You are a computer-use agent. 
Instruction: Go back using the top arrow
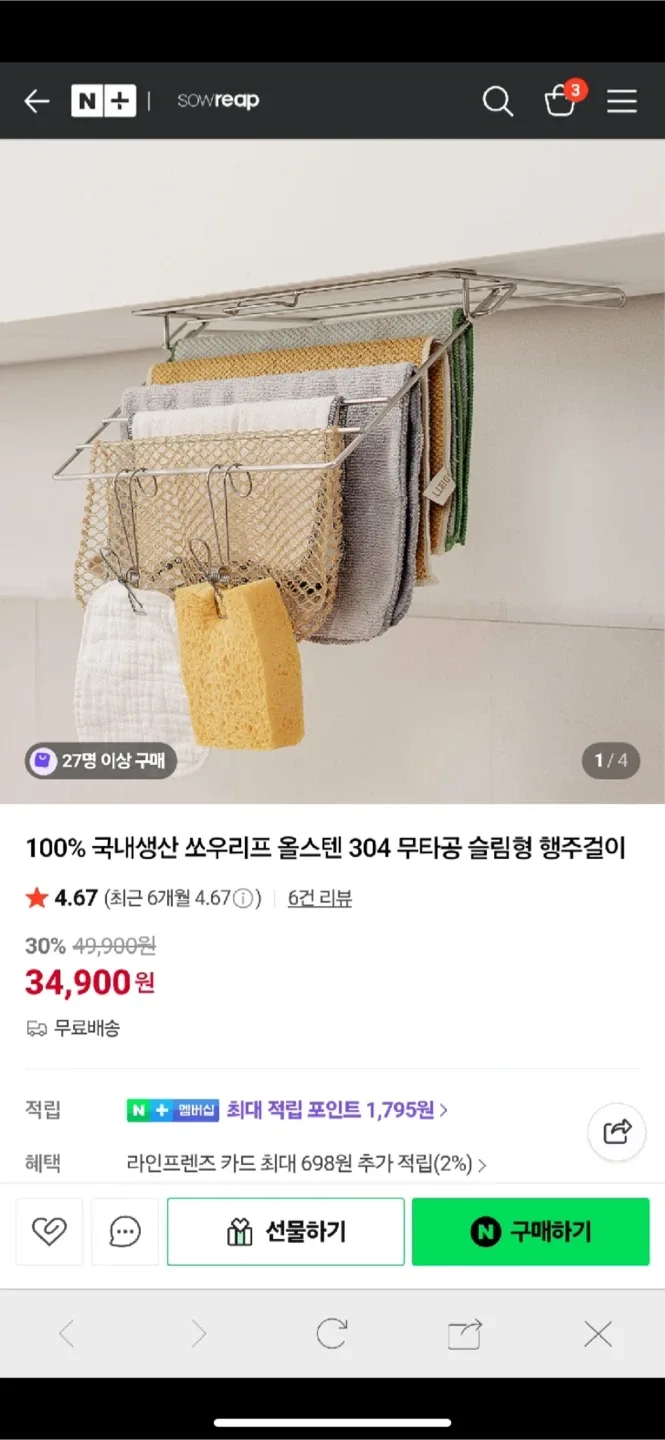point(37,101)
